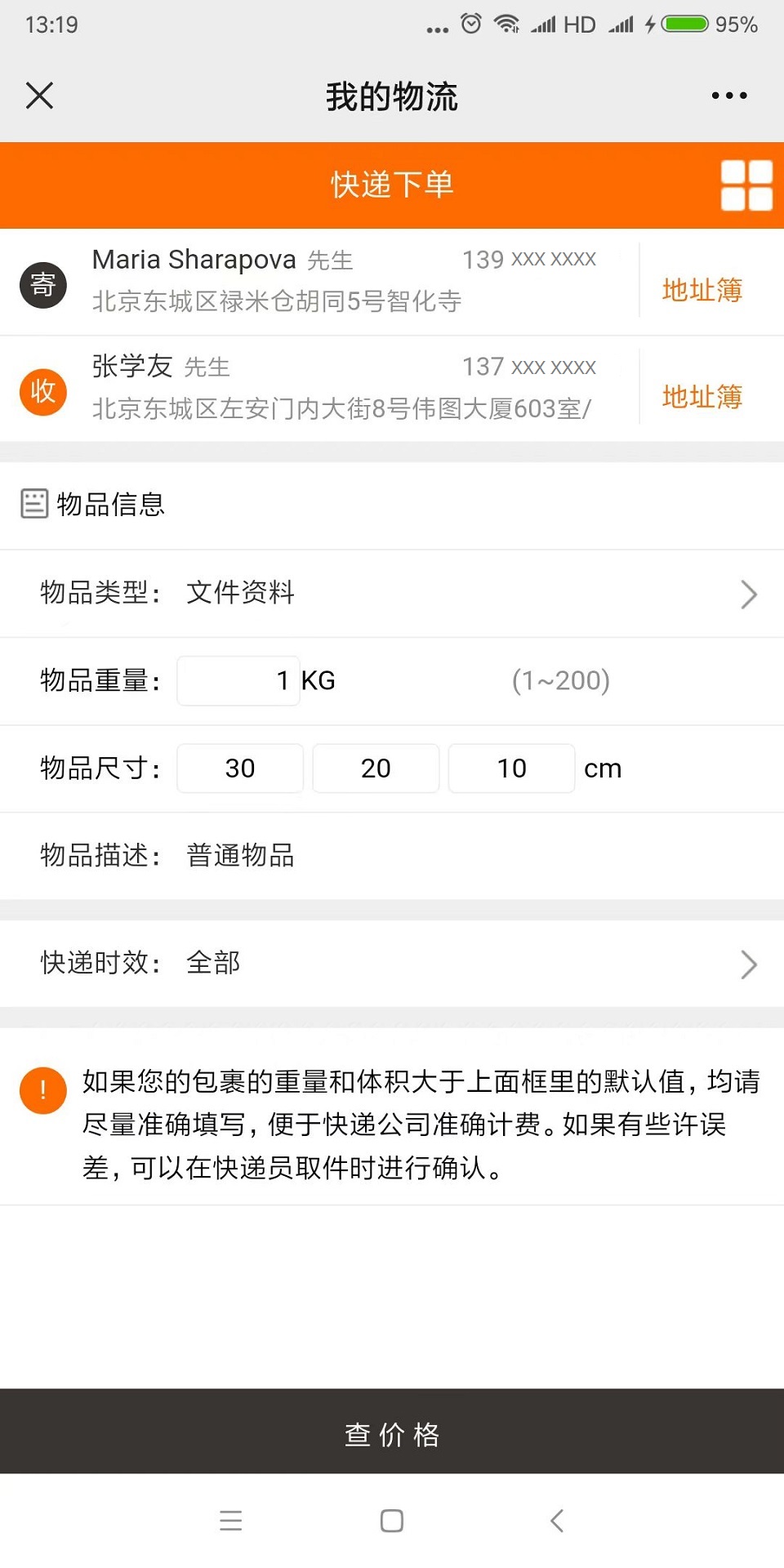Open 物品类型 option 文件资料
Viewport: 784px width, 1568px height.
[241, 594]
